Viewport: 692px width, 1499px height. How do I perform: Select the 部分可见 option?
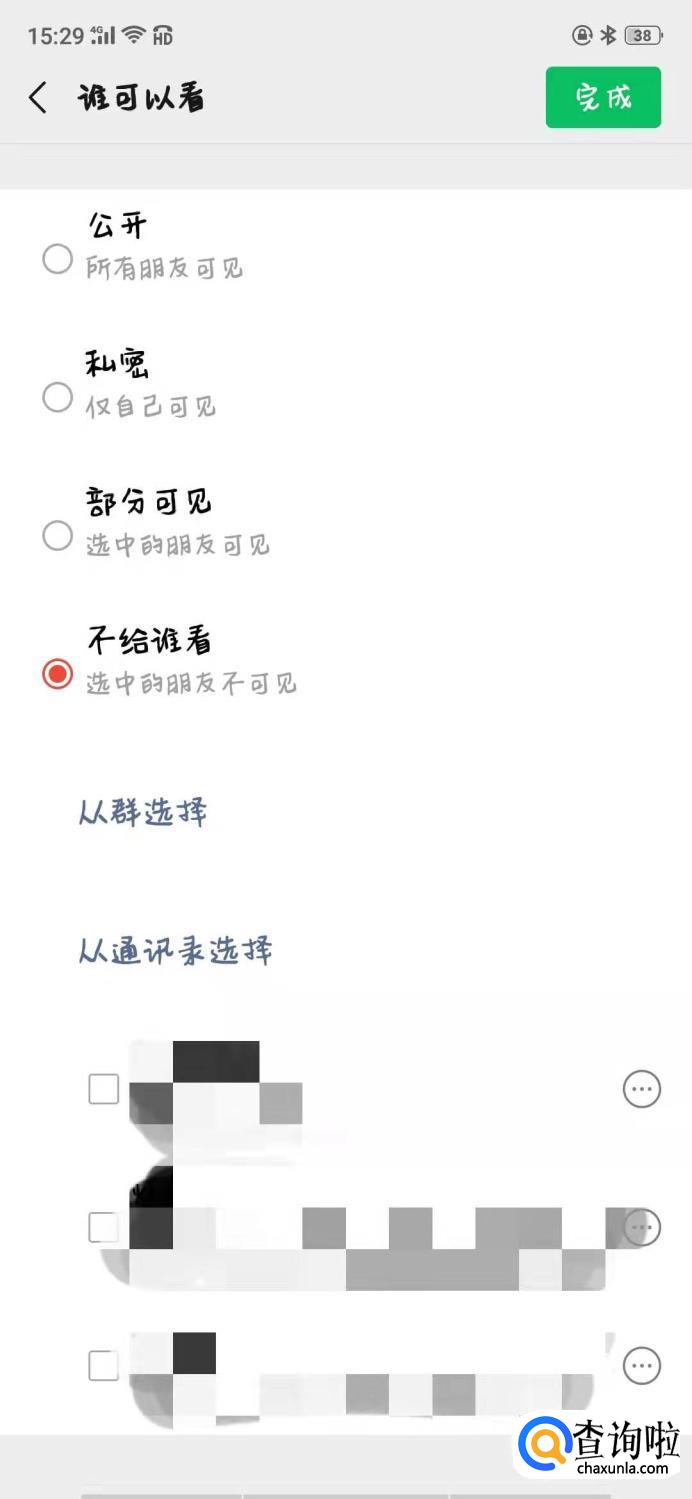(58, 536)
